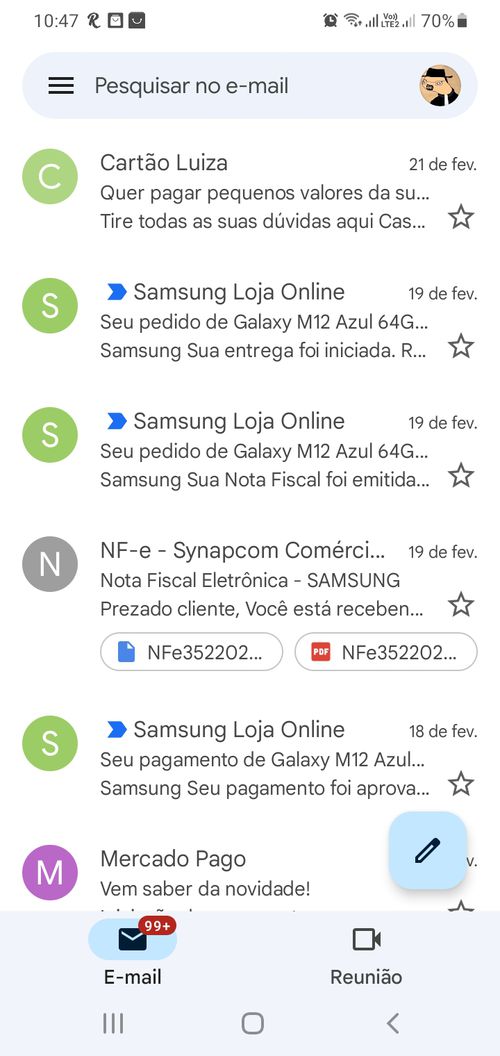Open the hamburger navigation drawer menu
Screen dimensions: 500x1056
61,86
